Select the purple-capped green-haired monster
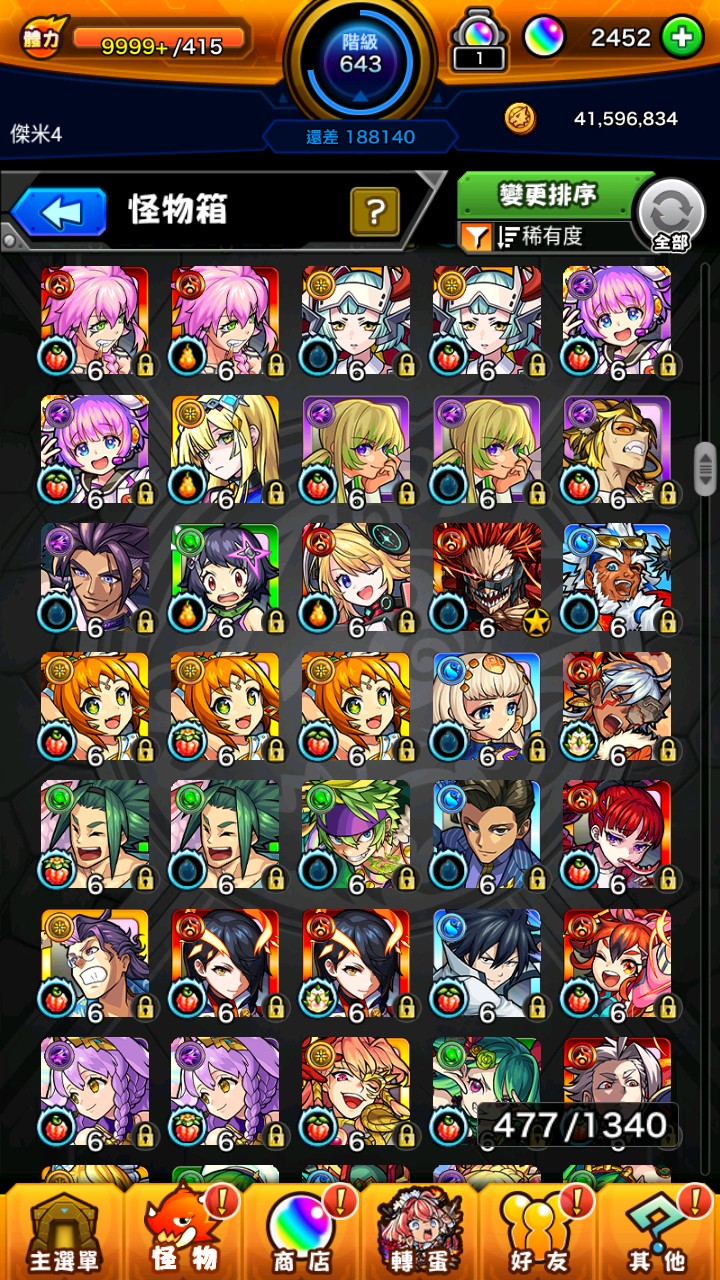Viewport: 720px width, 1280px height. point(356,836)
